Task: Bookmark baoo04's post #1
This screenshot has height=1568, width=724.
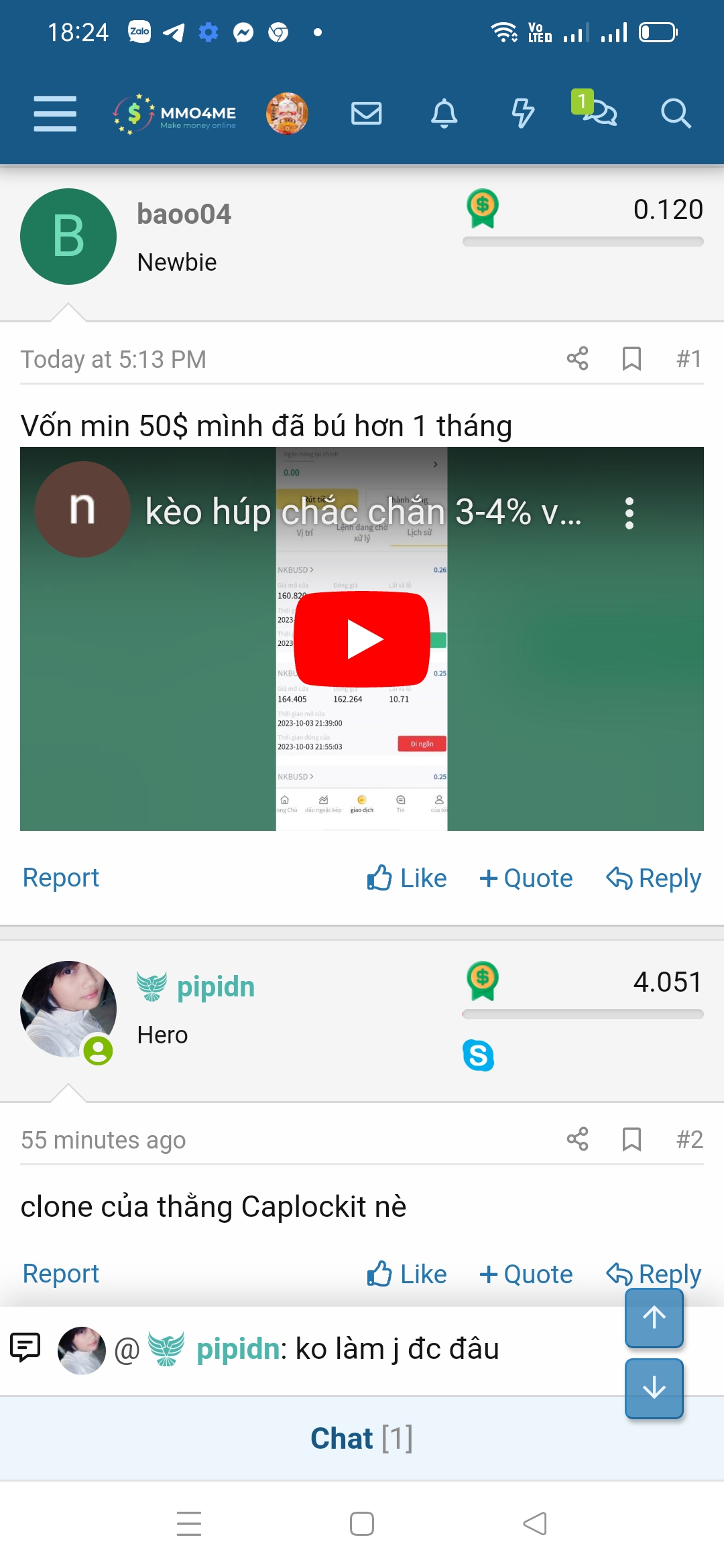Action: [x=631, y=358]
